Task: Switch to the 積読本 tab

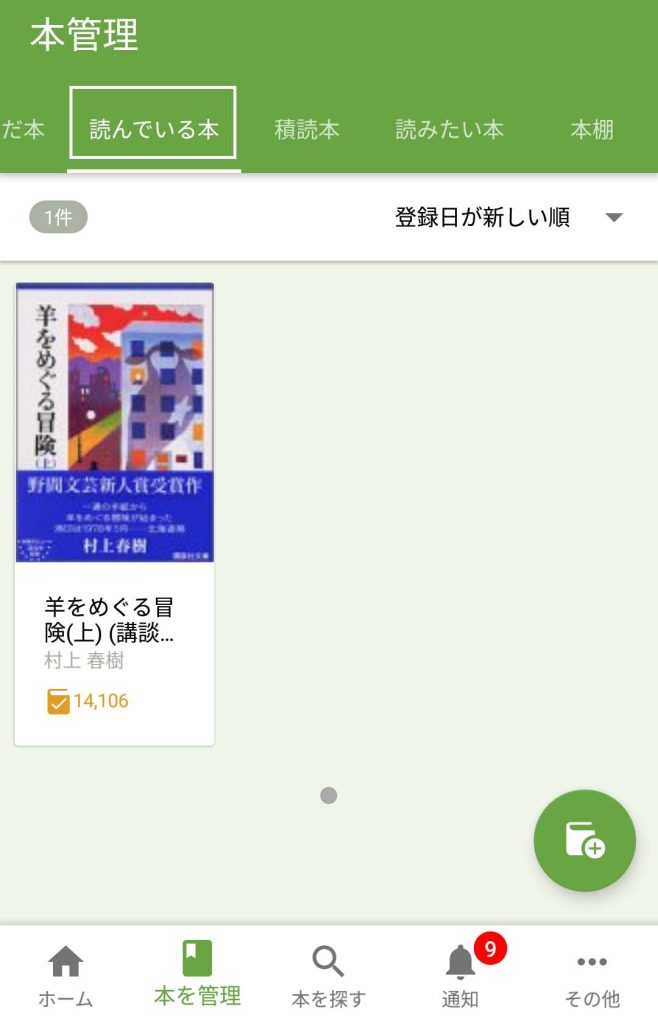Action: [x=307, y=130]
